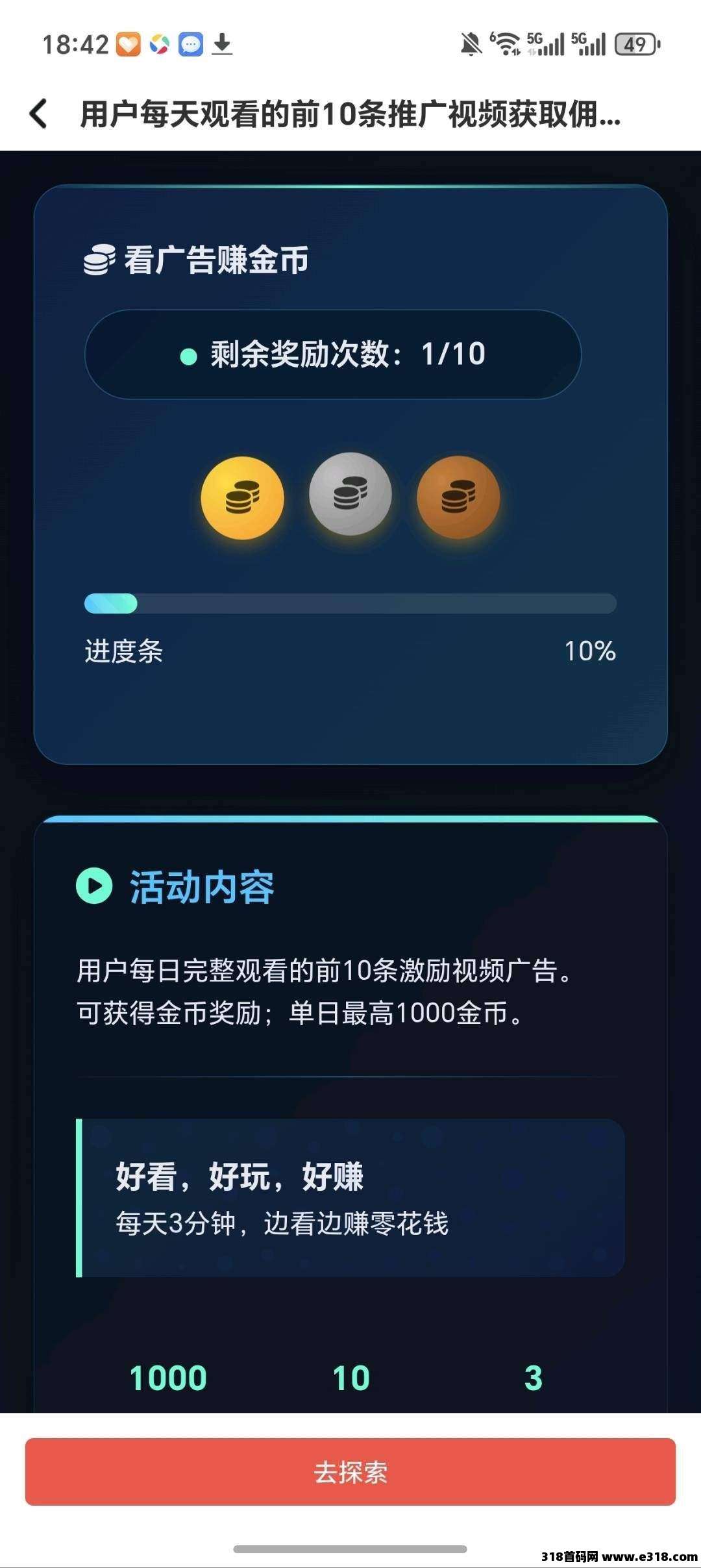The width and height of the screenshot is (701, 1568).
Task: Select the bronze coin icon
Action: pos(458,497)
